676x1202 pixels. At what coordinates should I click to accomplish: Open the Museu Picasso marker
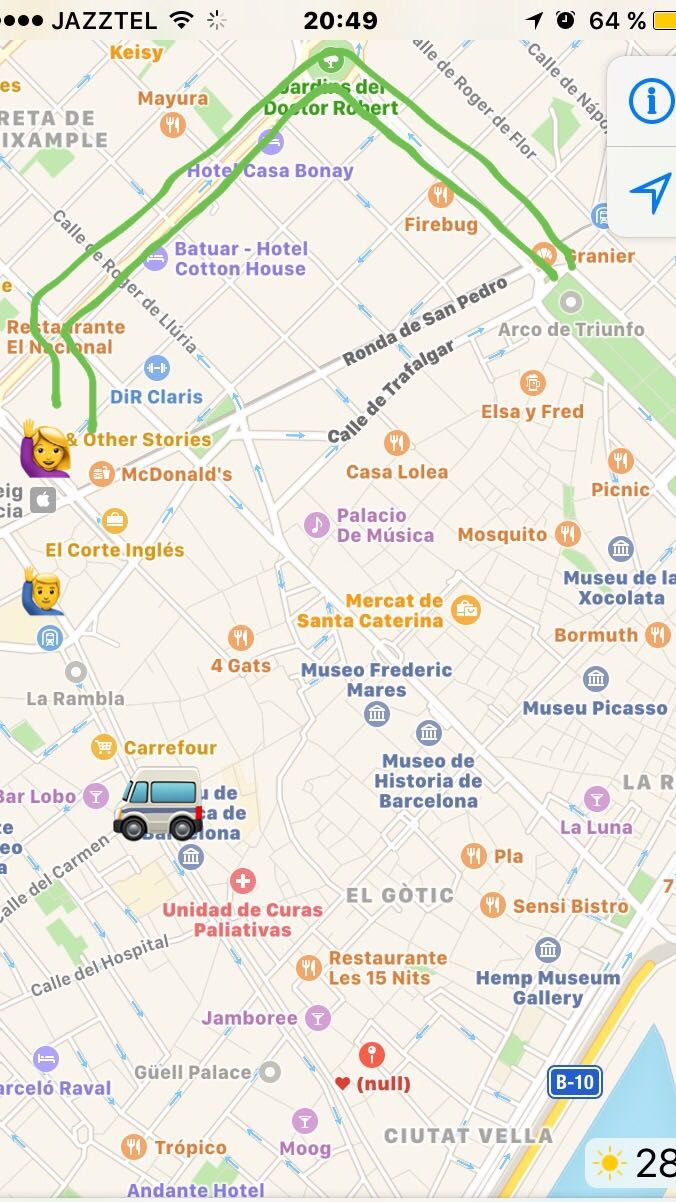[596, 680]
